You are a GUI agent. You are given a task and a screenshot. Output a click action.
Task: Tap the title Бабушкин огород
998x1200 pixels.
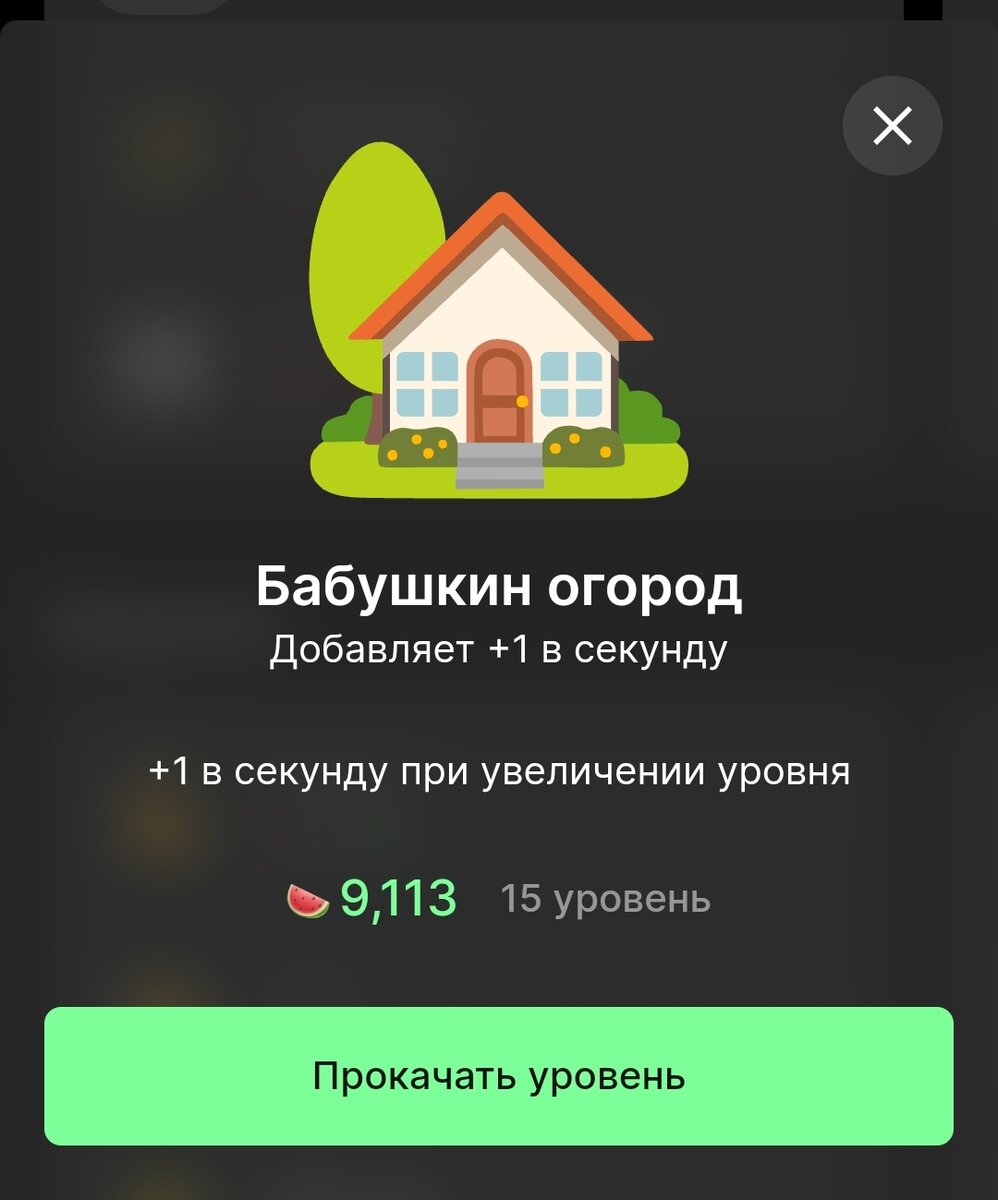498,586
